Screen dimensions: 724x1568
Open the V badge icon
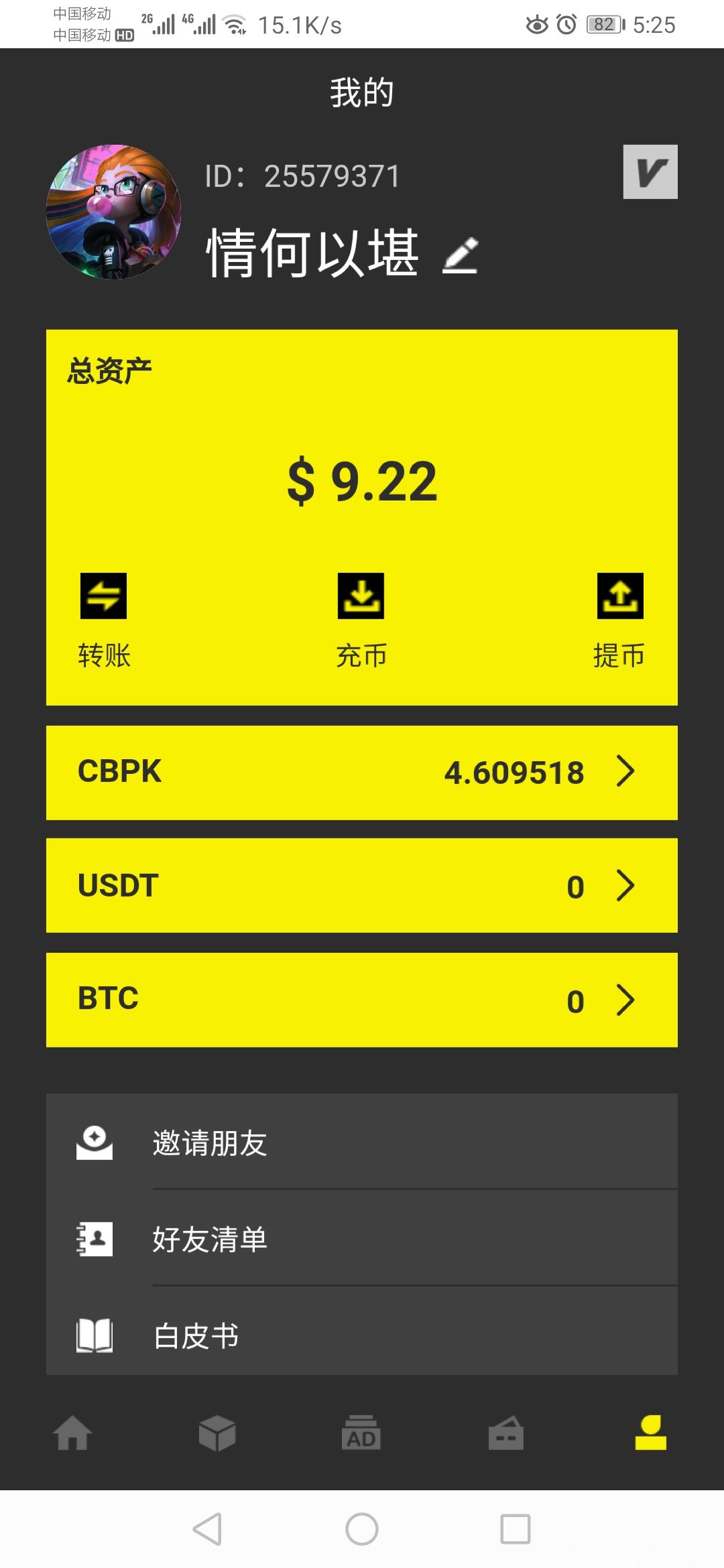(x=650, y=172)
